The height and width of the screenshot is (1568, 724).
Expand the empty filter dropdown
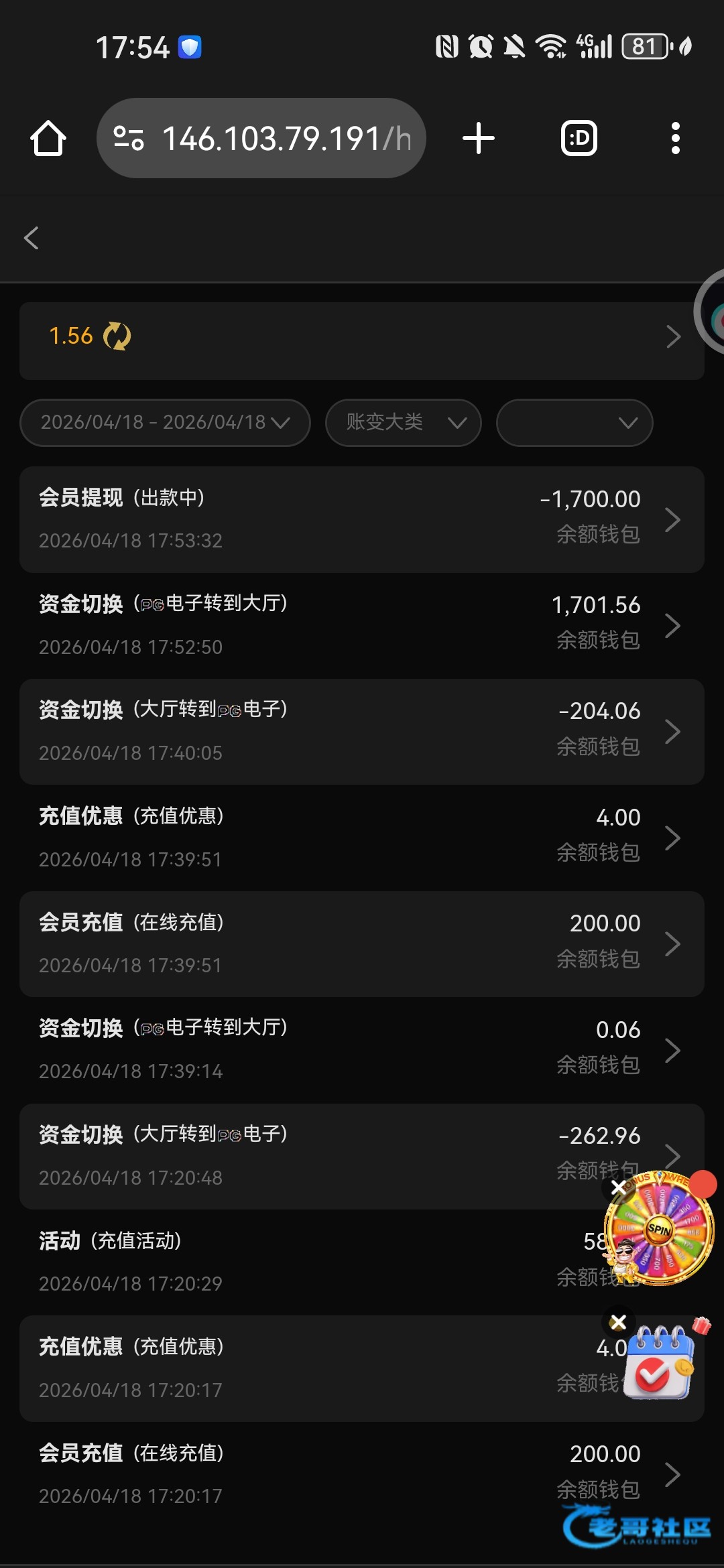click(x=575, y=422)
